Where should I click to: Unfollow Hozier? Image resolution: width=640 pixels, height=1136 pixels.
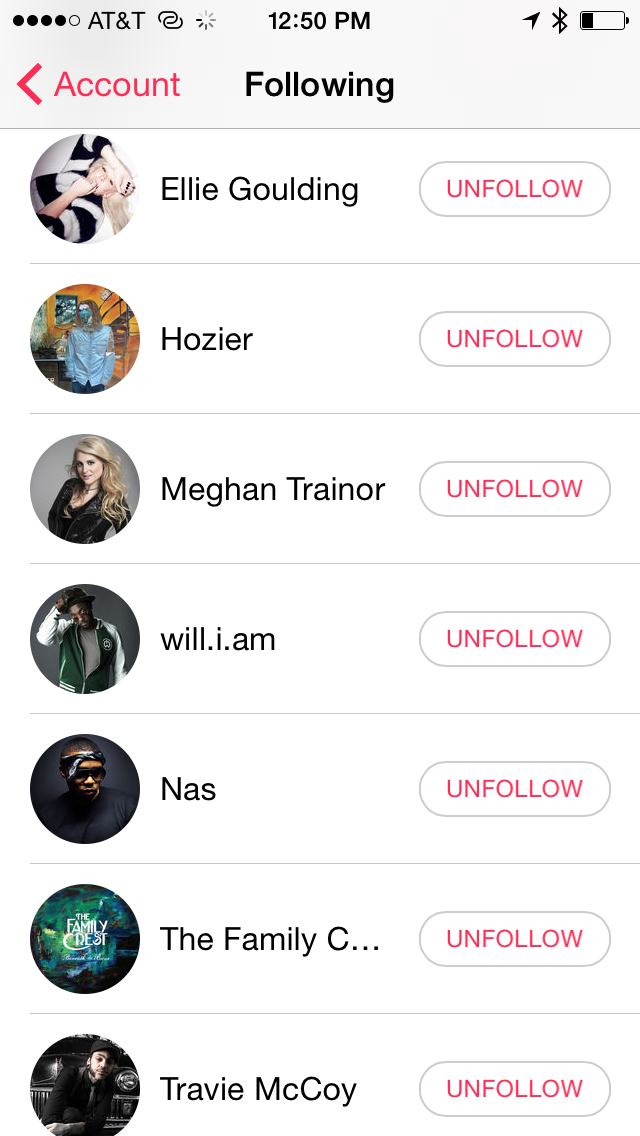514,339
